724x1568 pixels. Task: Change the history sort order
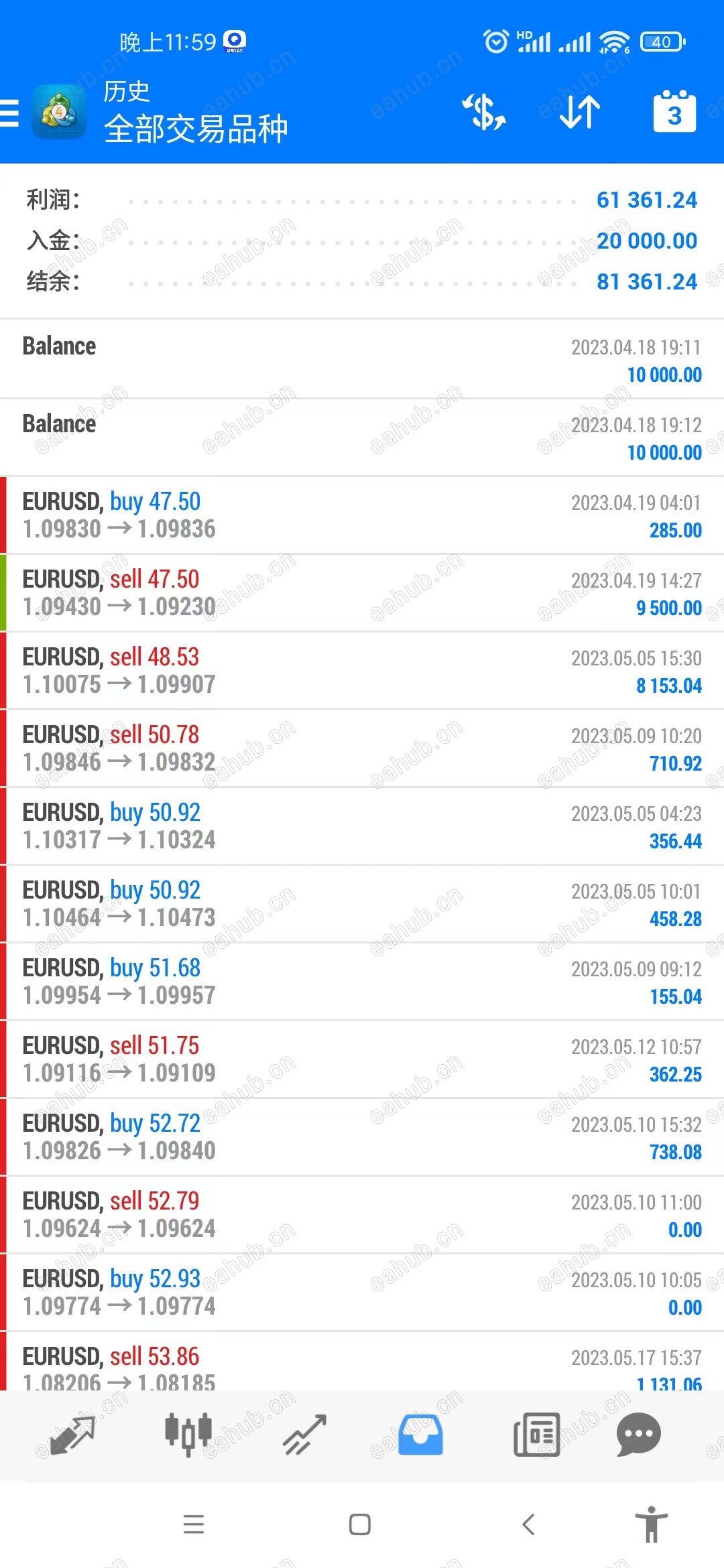tap(580, 112)
